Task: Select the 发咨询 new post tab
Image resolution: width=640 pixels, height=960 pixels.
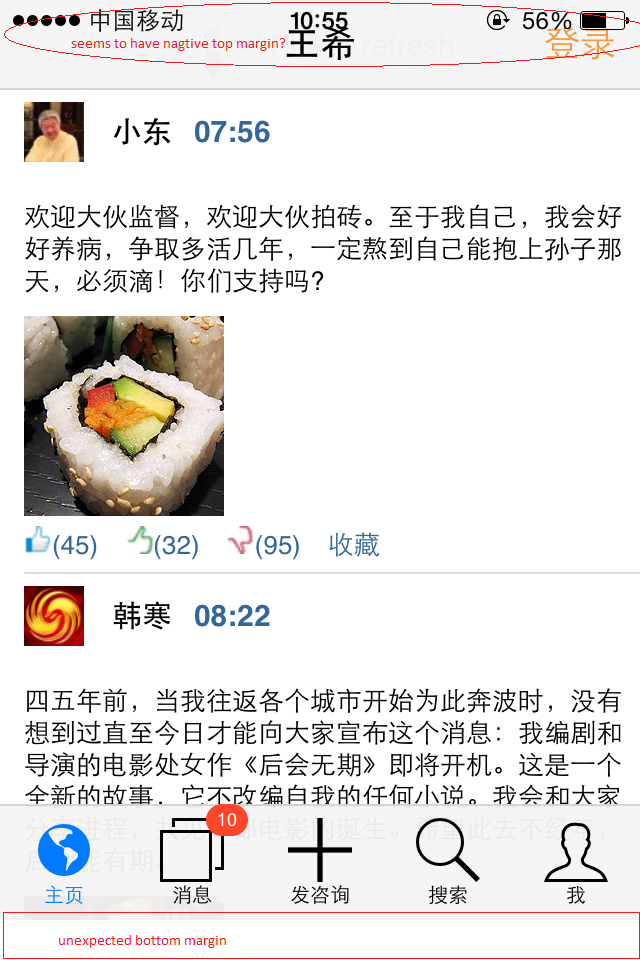Action: click(x=320, y=862)
